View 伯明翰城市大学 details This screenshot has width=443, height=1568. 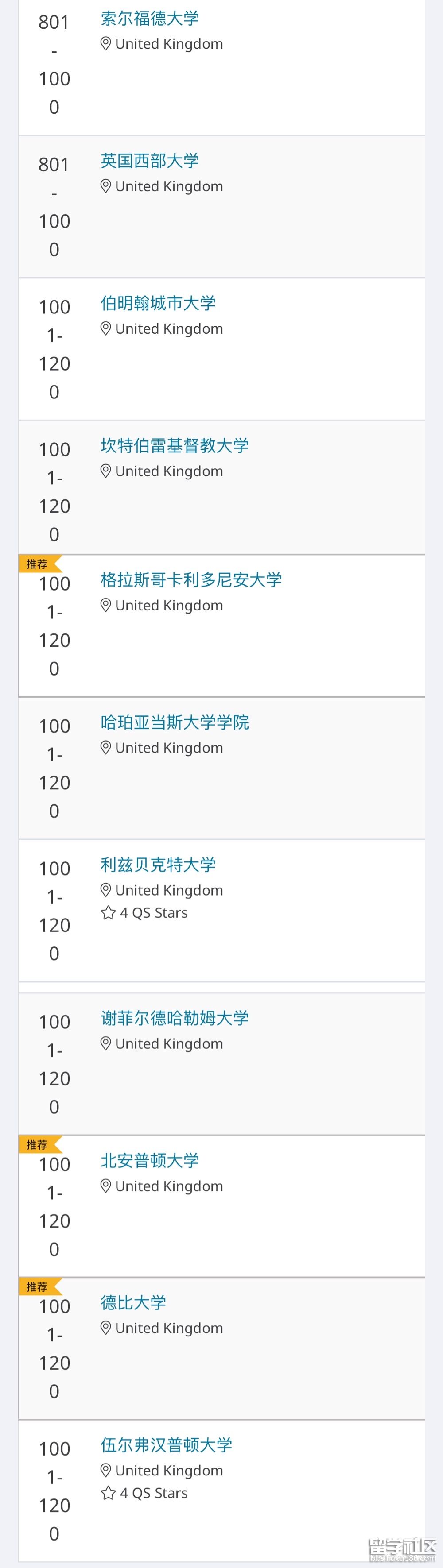click(x=158, y=304)
